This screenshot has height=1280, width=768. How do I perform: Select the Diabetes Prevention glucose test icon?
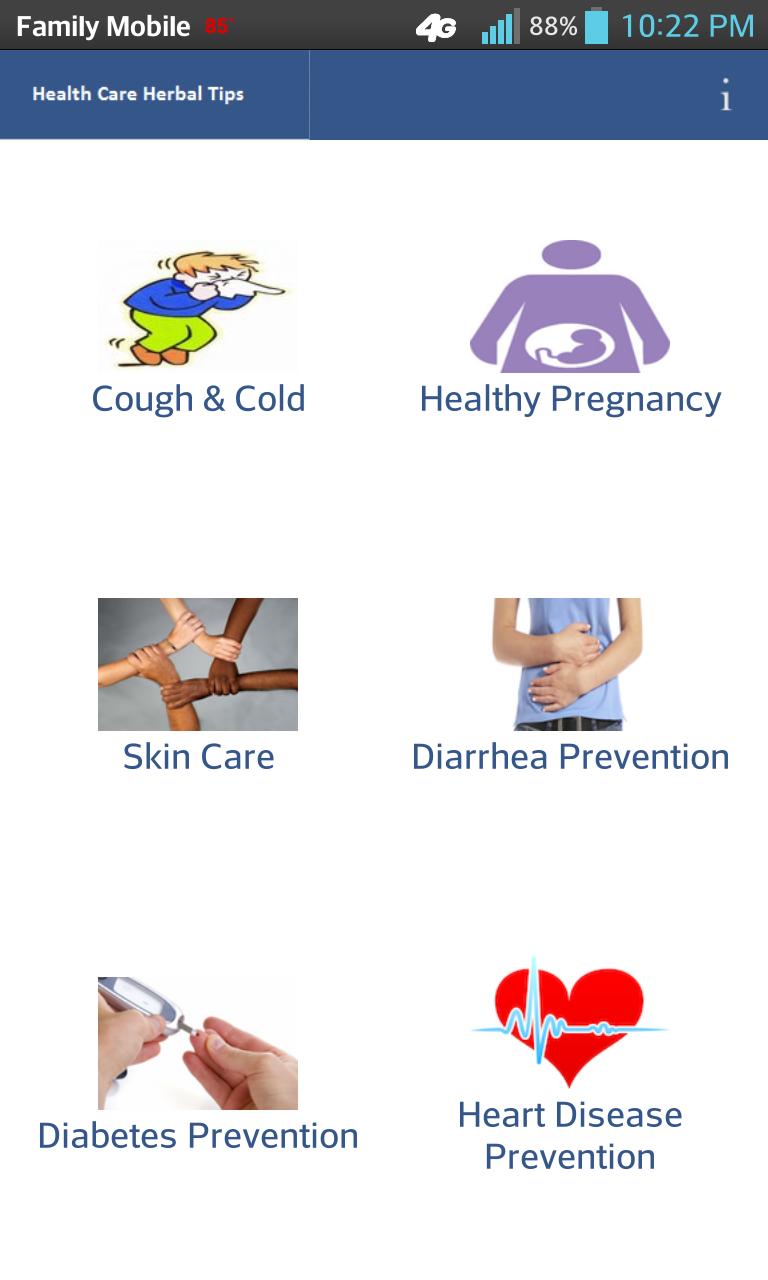pos(197,1042)
